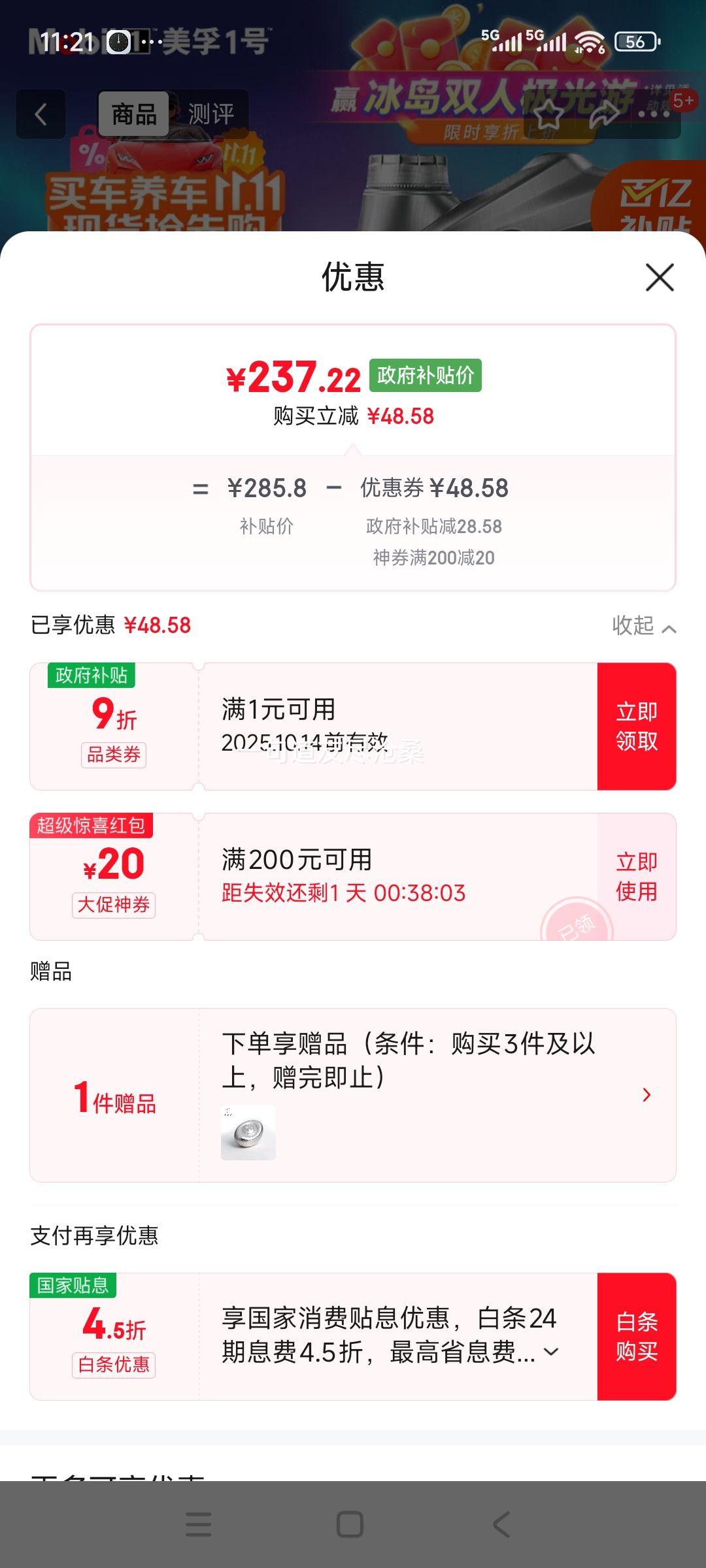Share this product
706x1568 pixels.
click(x=604, y=115)
